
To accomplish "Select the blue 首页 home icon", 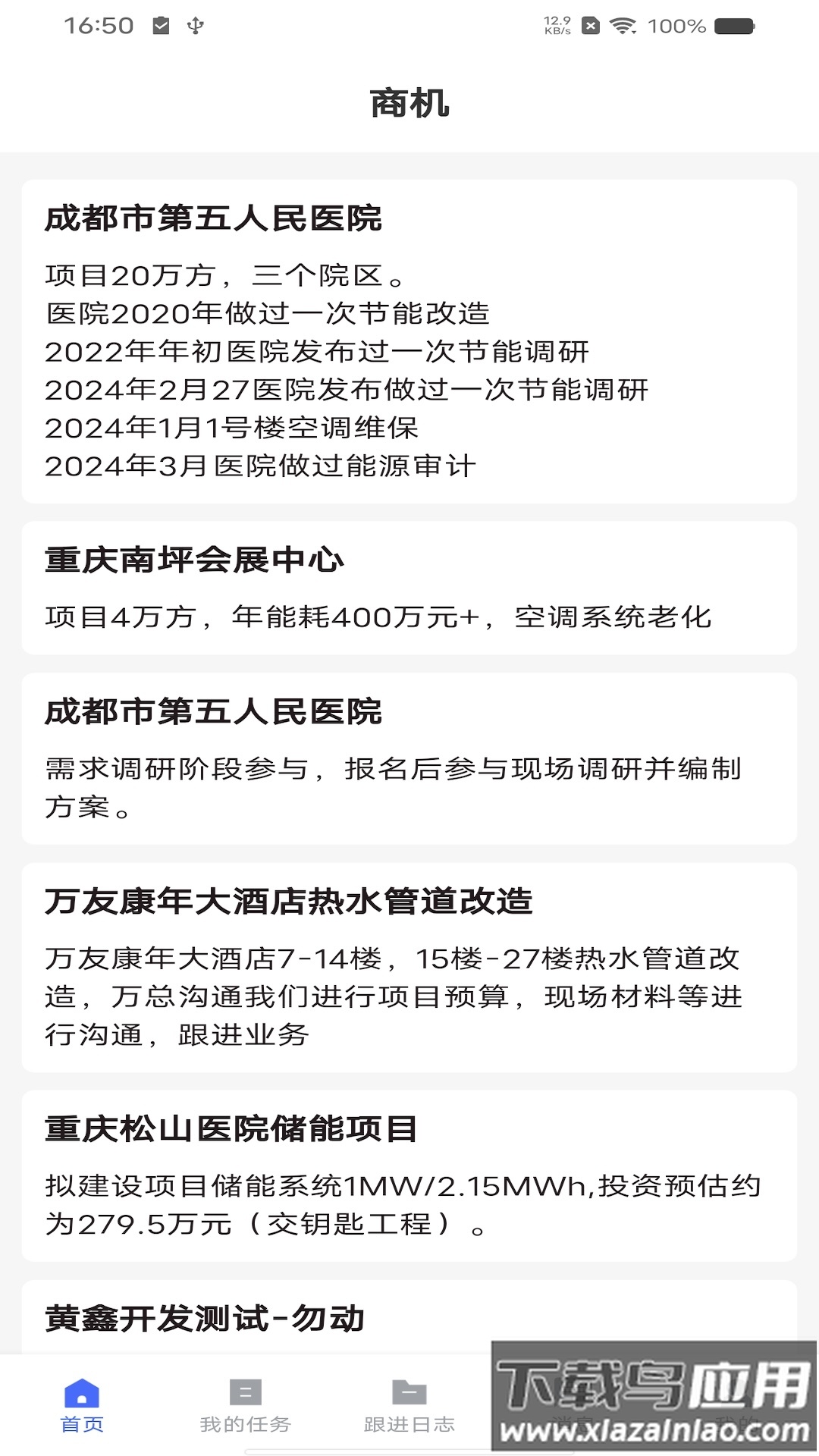I will (x=81, y=1392).
